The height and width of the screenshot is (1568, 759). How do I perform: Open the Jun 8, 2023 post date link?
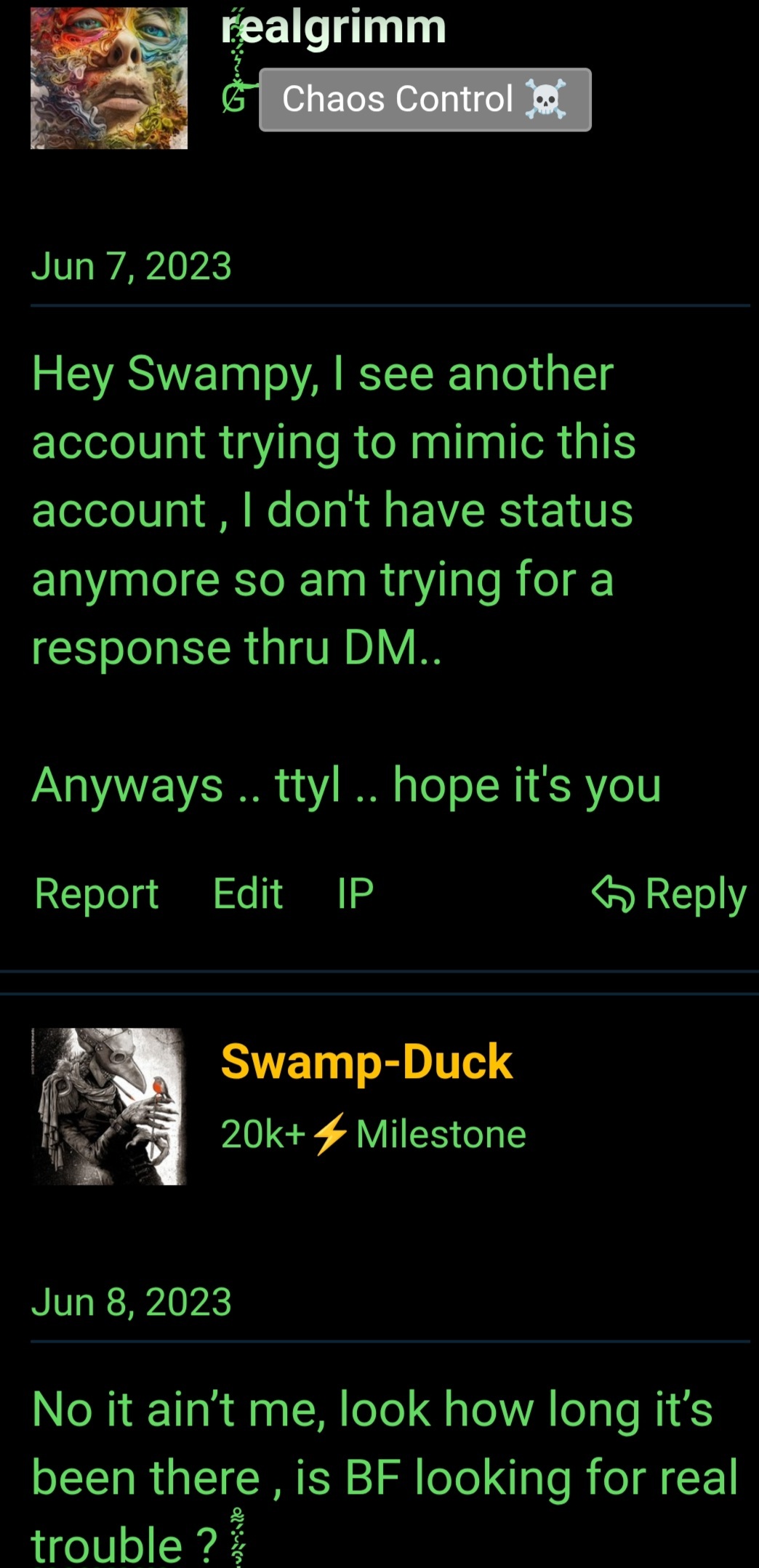(x=132, y=1301)
